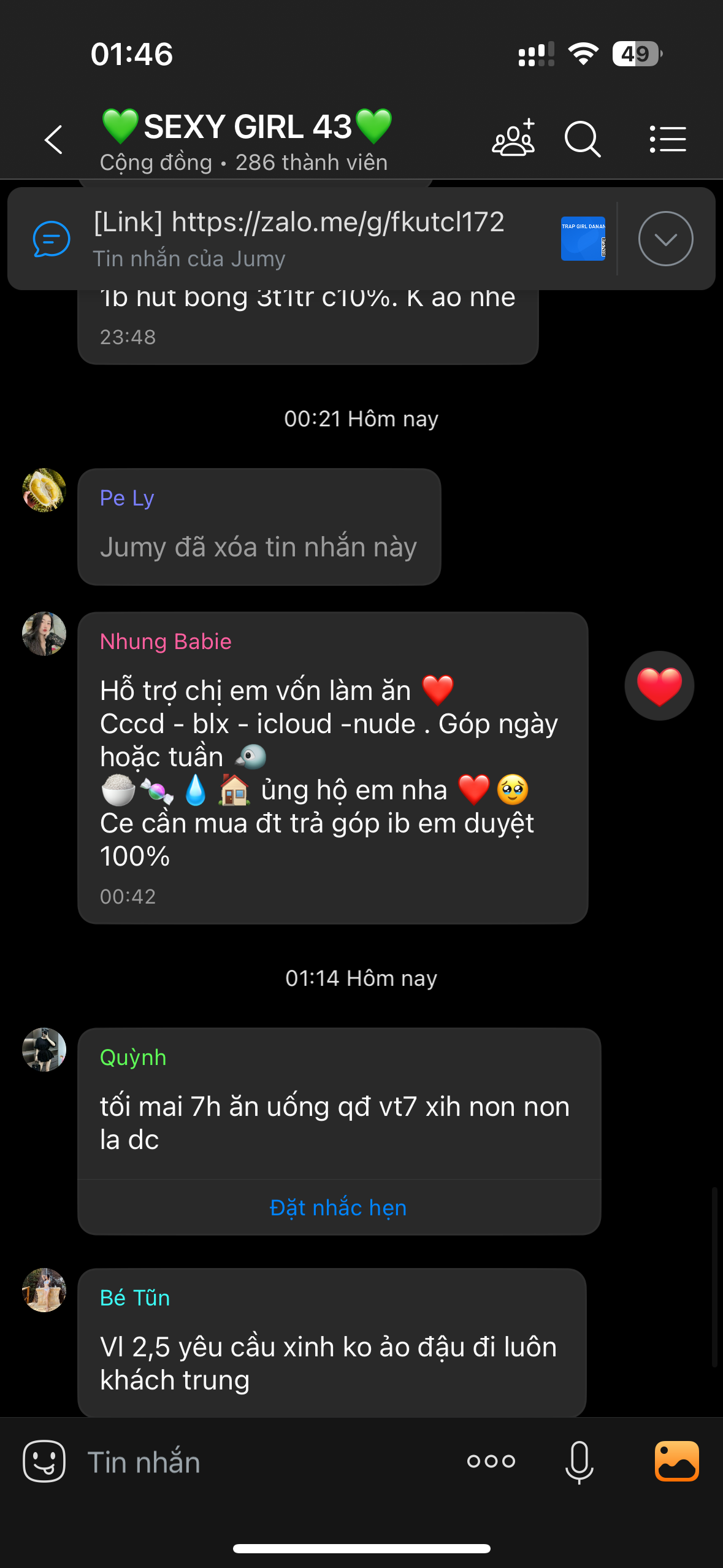The width and height of the screenshot is (723, 1568).
Task: React with heart to Nhung Babie's message
Action: click(659, 686)
